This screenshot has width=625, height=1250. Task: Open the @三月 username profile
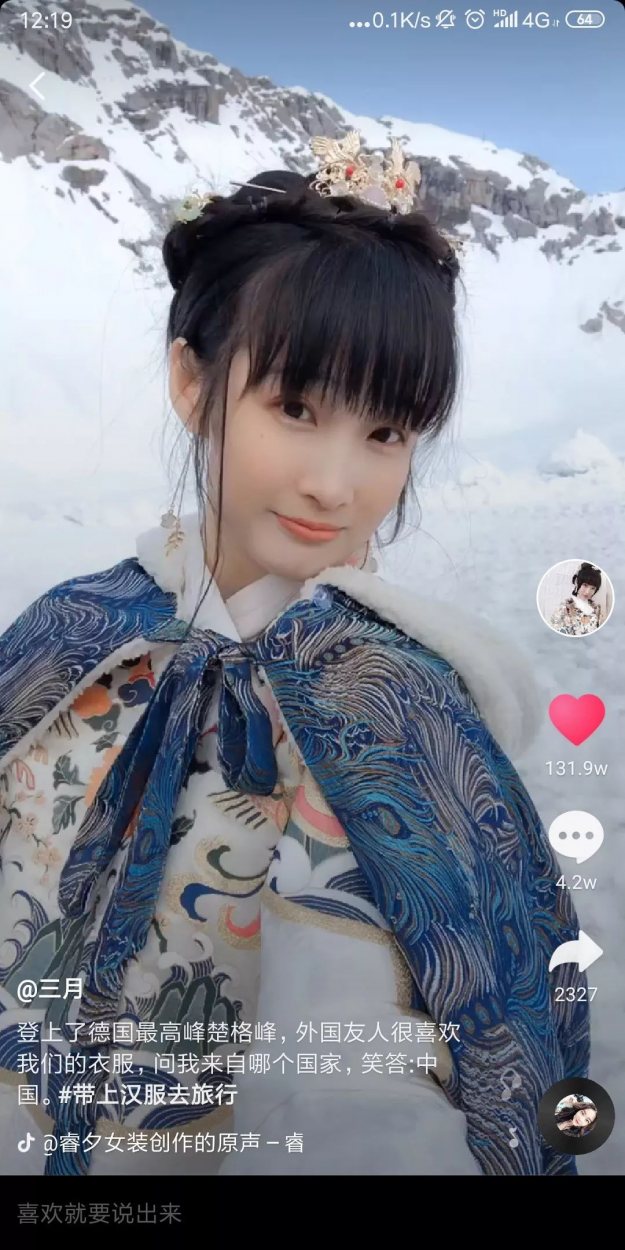tap(51, 990)
